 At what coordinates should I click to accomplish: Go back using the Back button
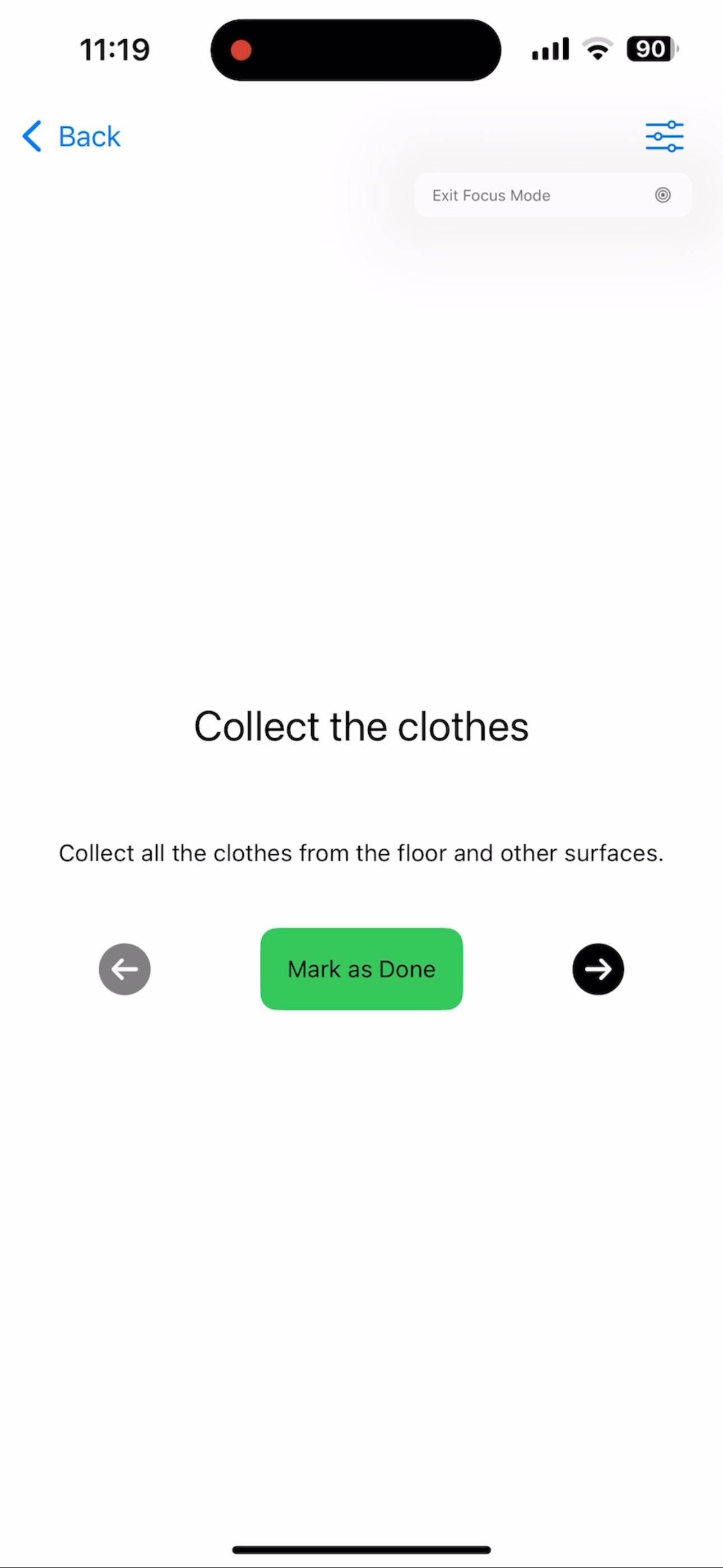click(72, 136)
